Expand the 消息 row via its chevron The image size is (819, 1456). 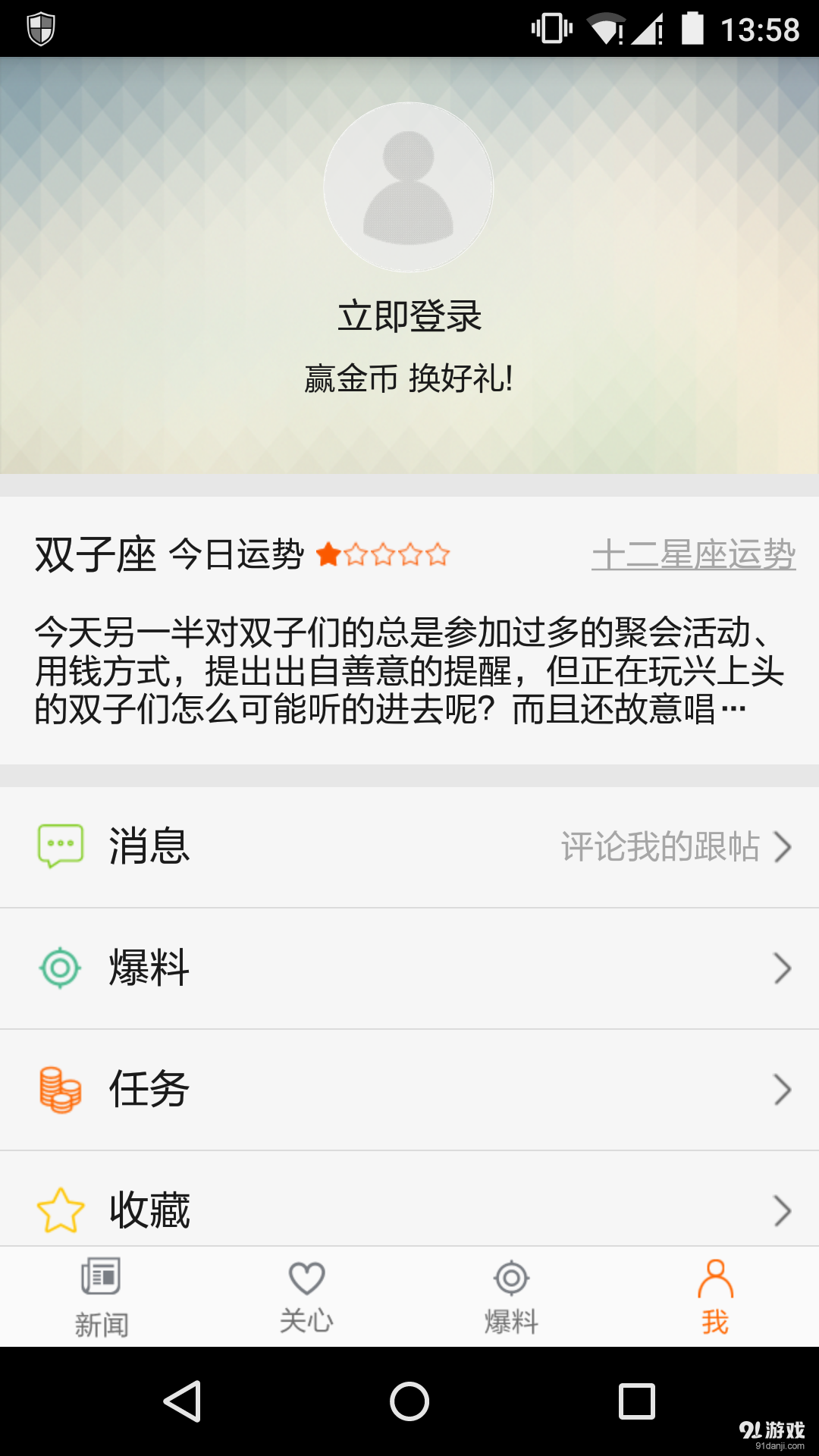pyautogui.click(x=783, y=847)
